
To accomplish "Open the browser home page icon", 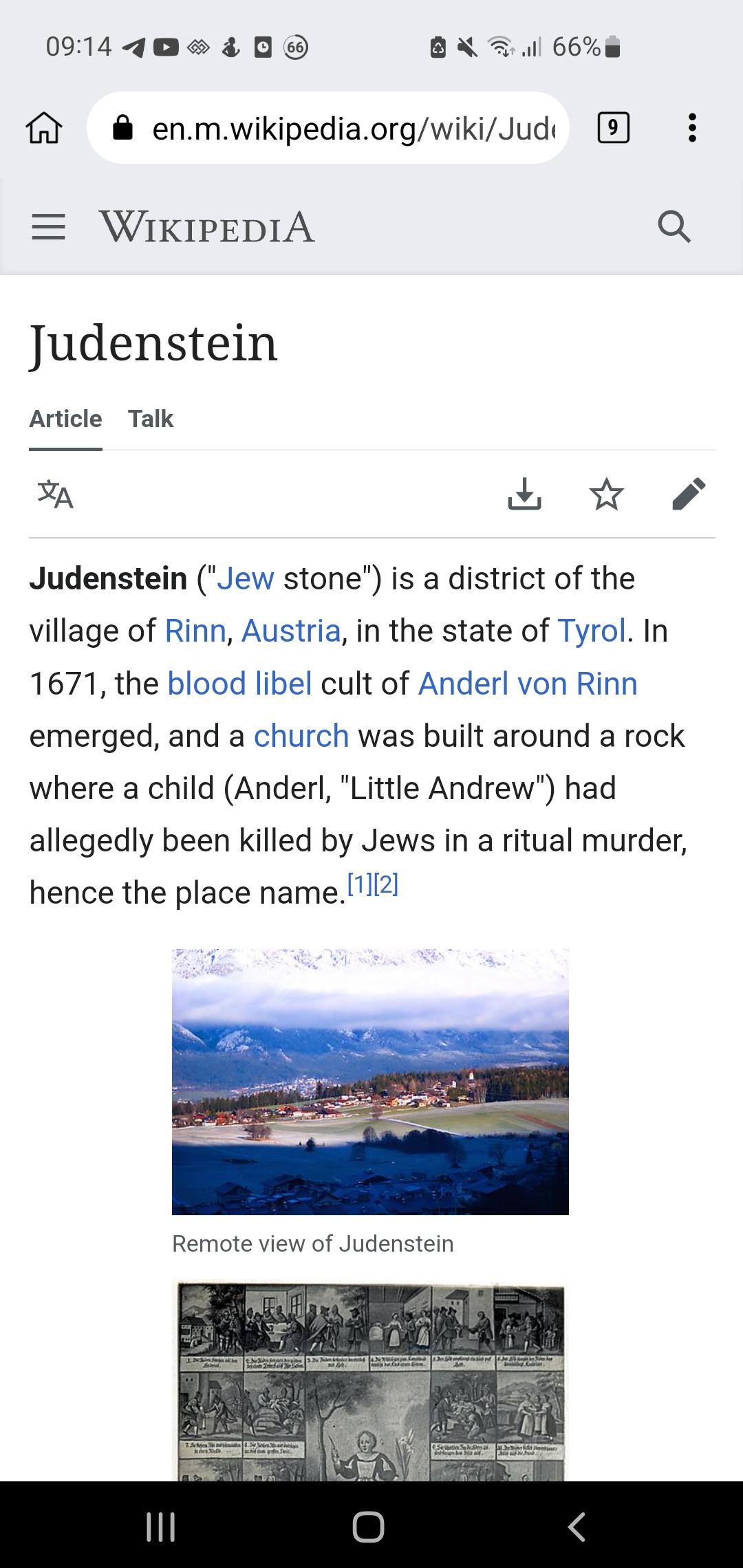I will pos(44,128).
